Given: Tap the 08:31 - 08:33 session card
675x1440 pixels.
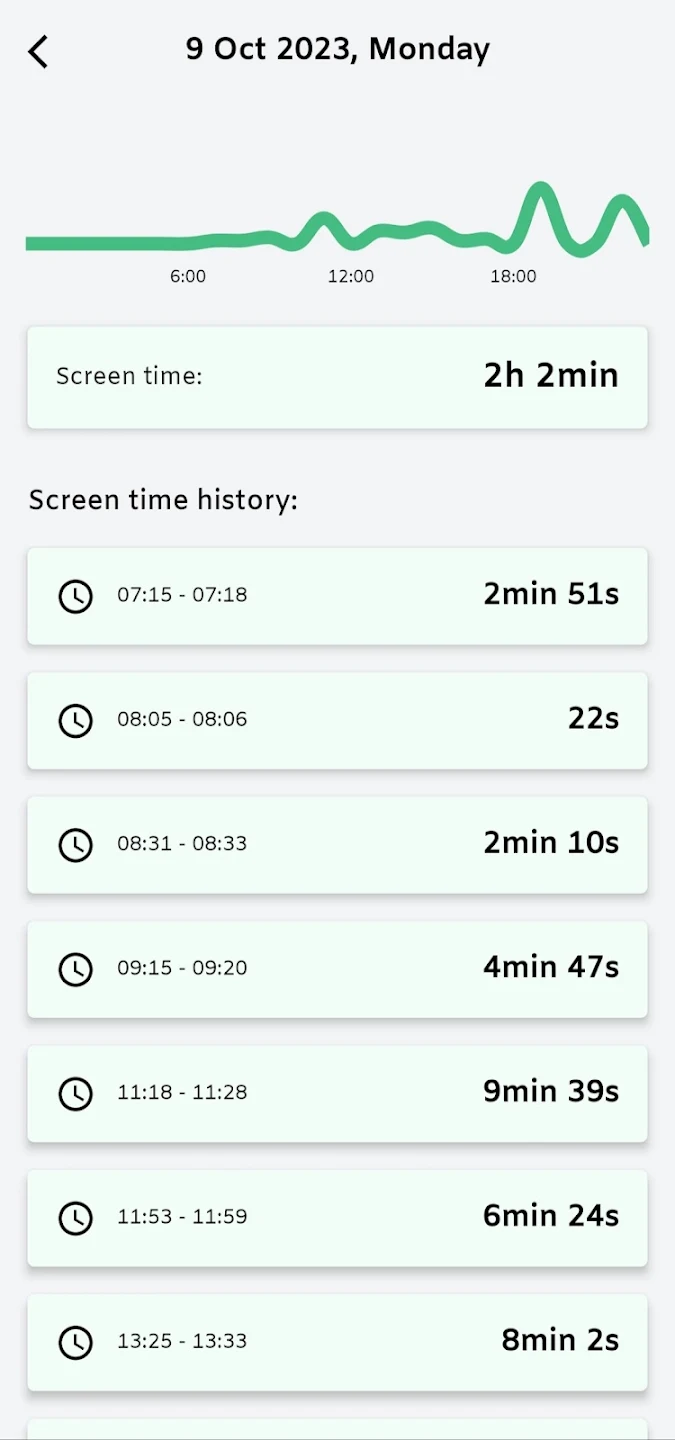Looking at the screenshot, I should pyautogui.click(x=337, y=844).
